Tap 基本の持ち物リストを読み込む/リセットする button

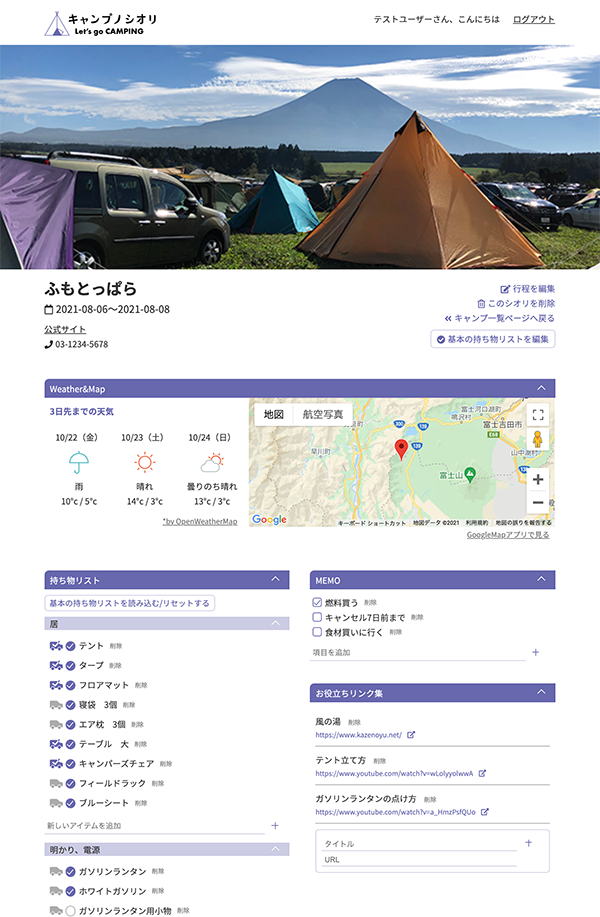[130, 603]
